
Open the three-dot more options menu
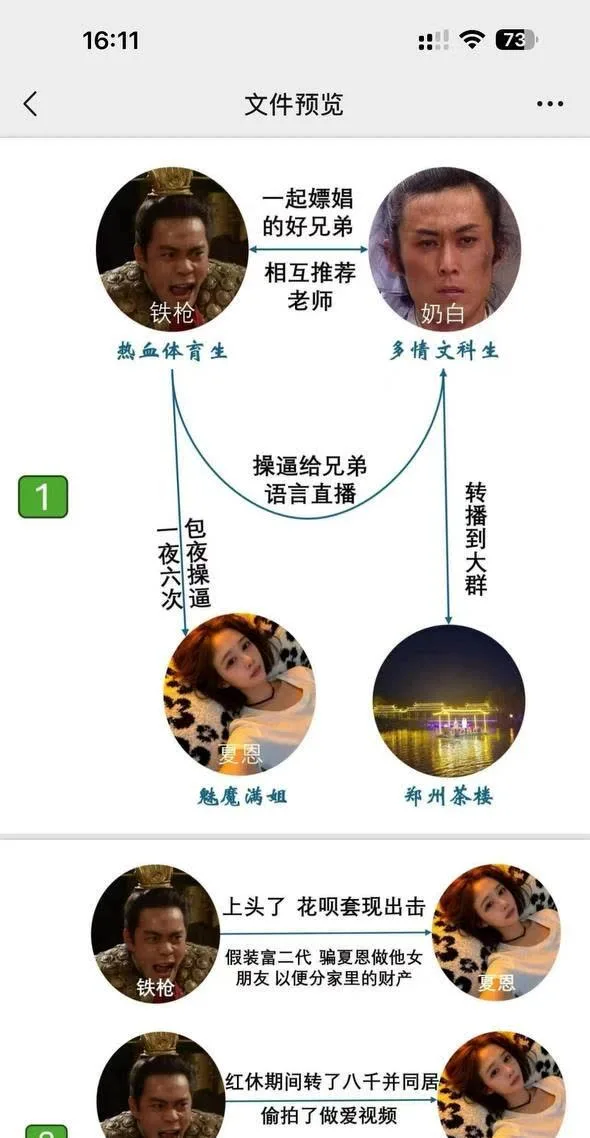coord(549,104)
